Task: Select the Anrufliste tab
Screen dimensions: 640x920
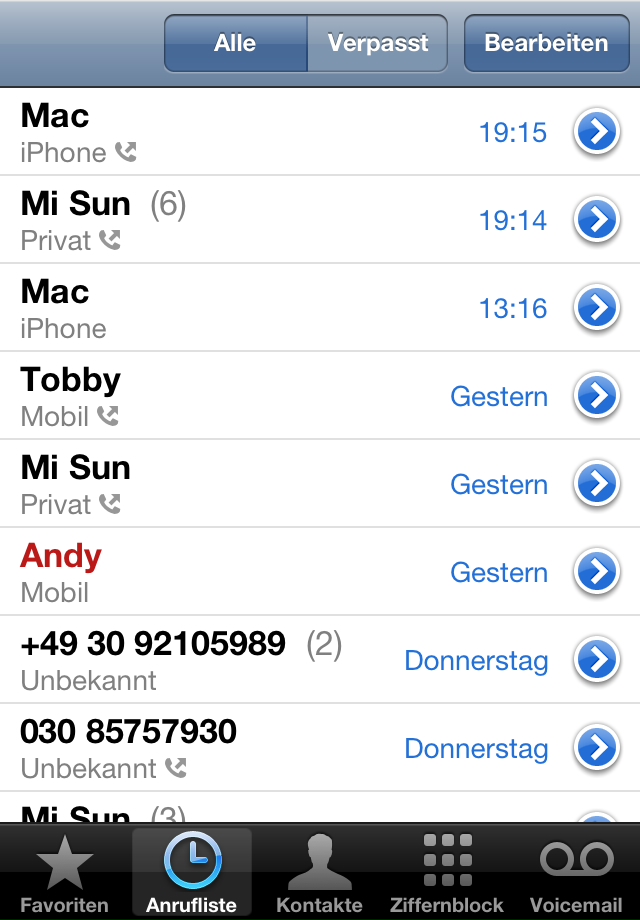Action: pos(192,872)
